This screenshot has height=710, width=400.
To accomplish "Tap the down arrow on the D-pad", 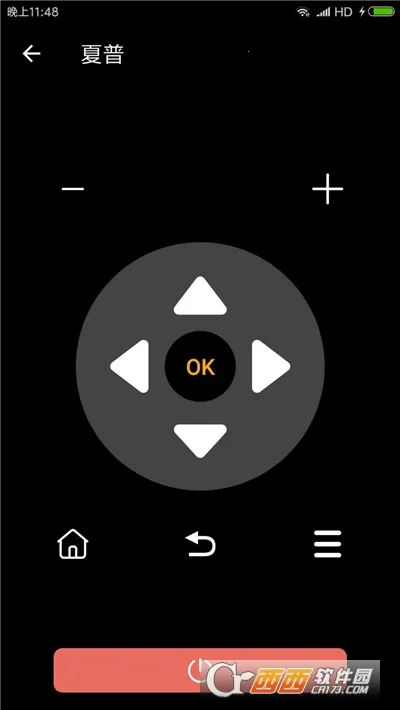I will click(200, 441).
